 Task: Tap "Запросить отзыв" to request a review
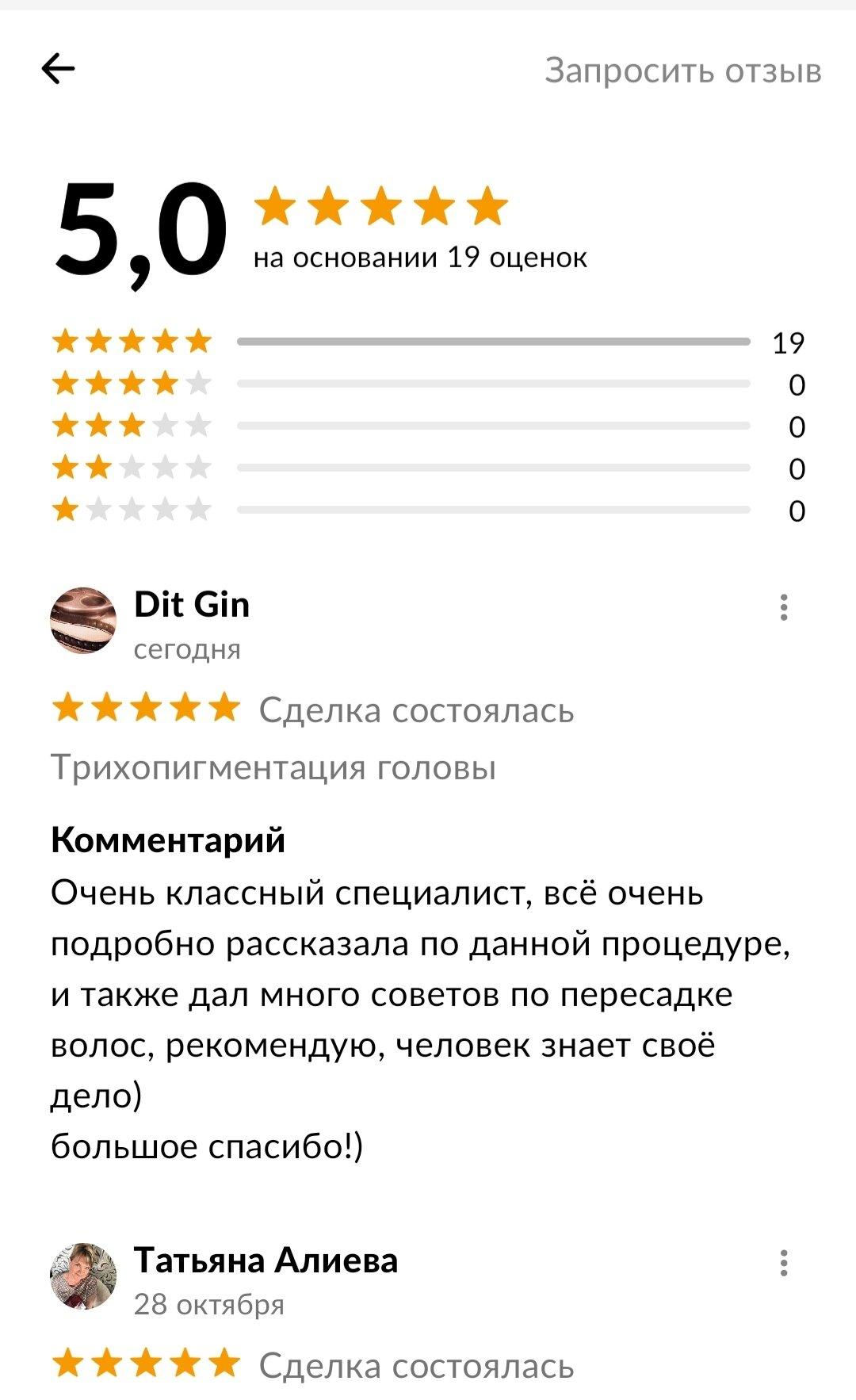[x=683, y=71]
